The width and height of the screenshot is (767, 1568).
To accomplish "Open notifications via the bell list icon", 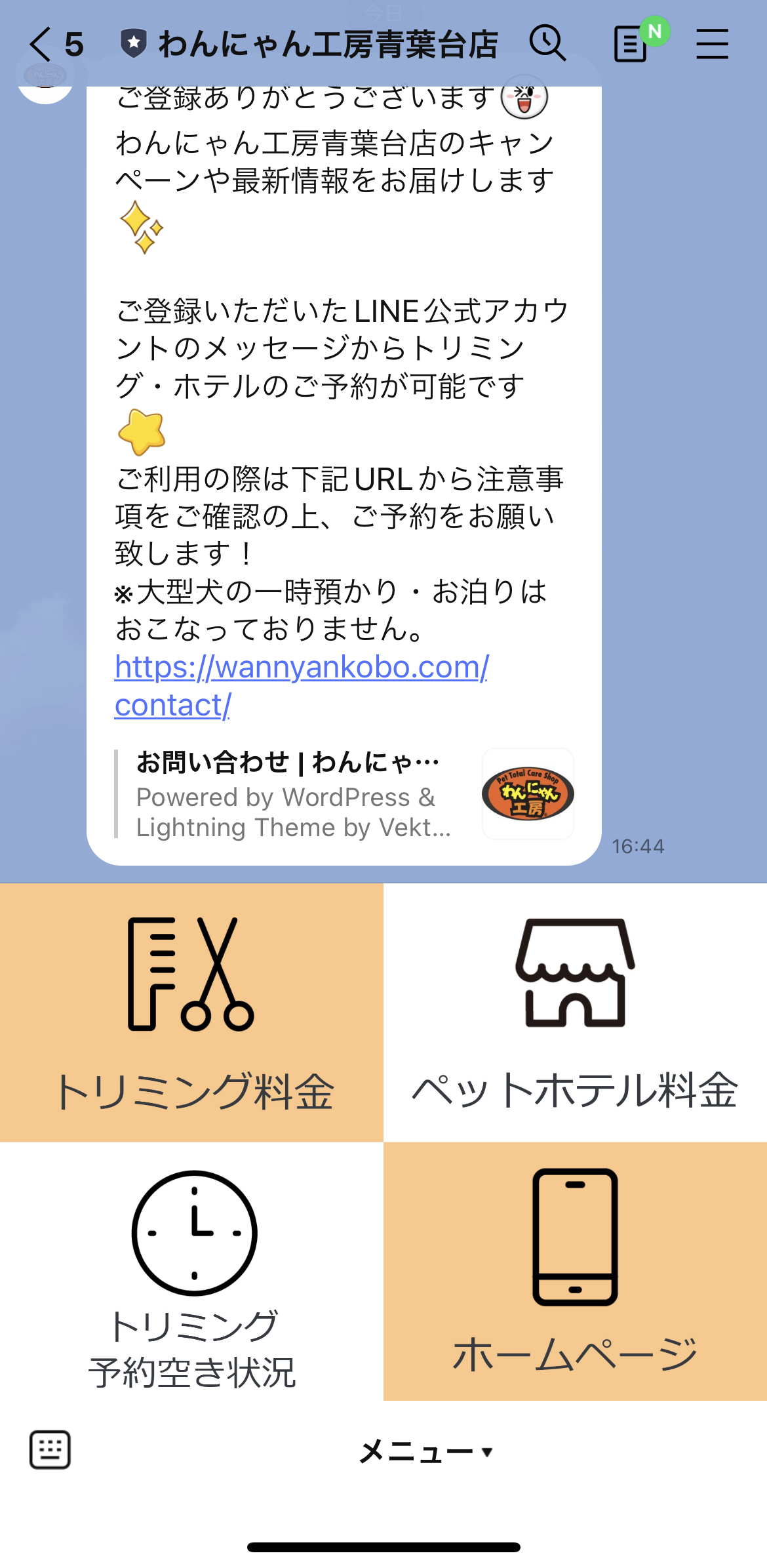I will (631, 44).
